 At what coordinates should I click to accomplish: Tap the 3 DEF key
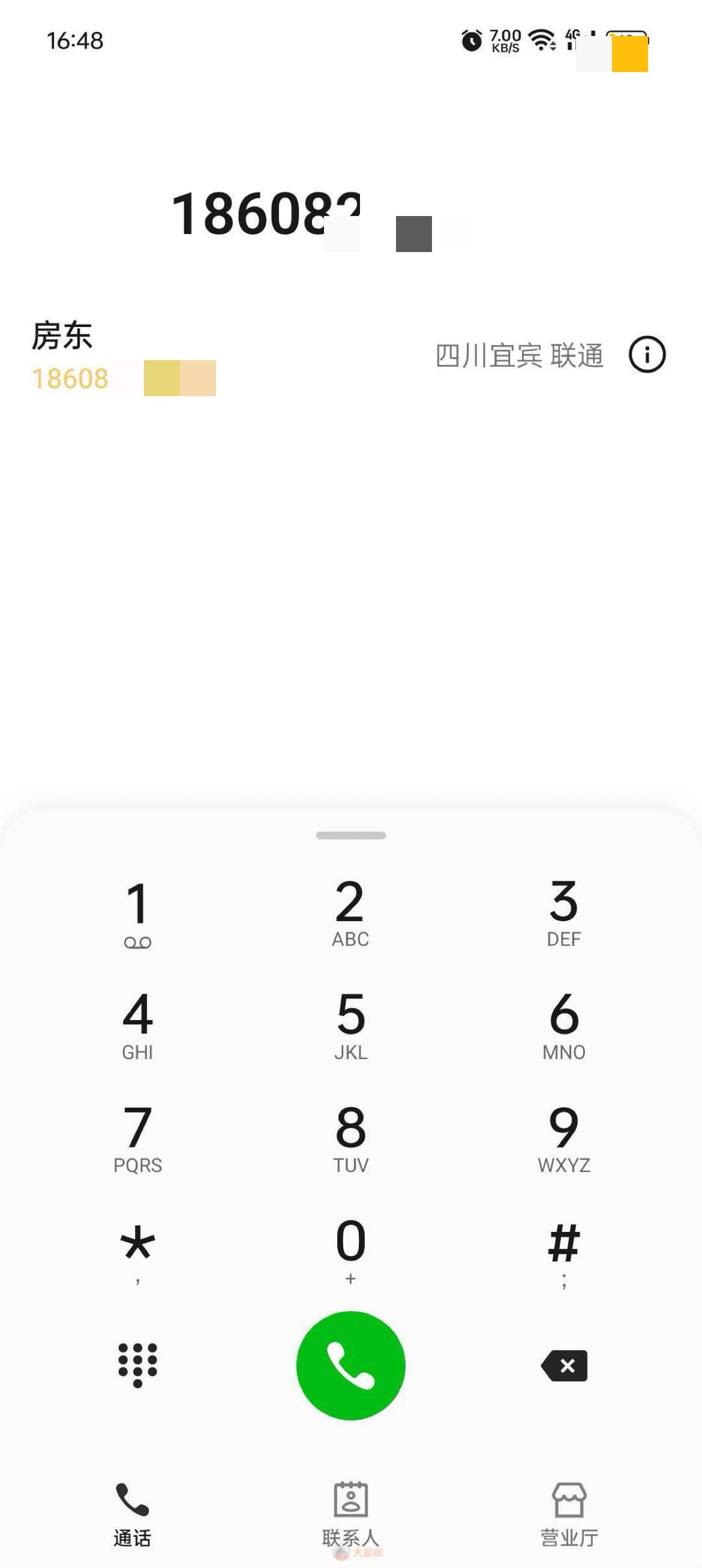pos(564,912)
